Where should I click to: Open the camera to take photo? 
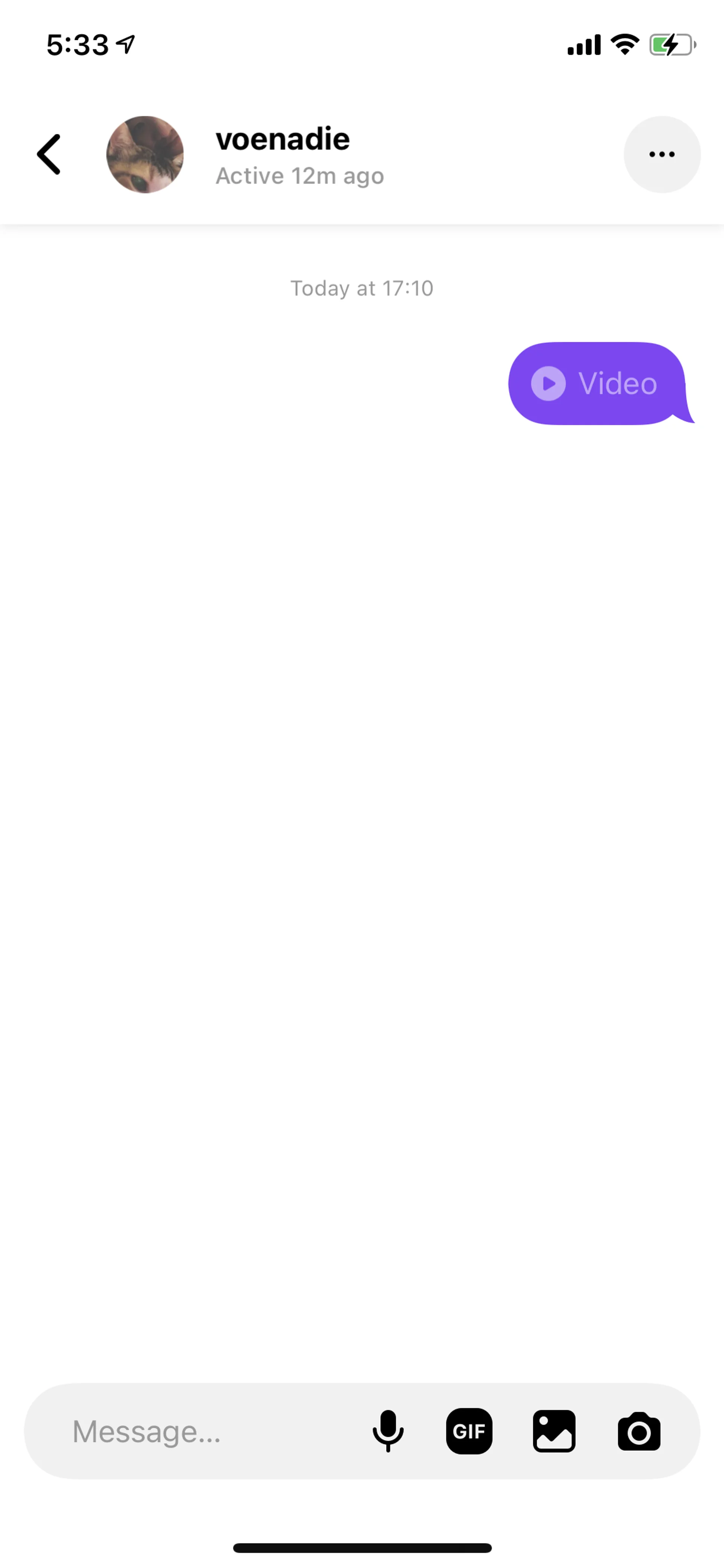click(639, 1431)
